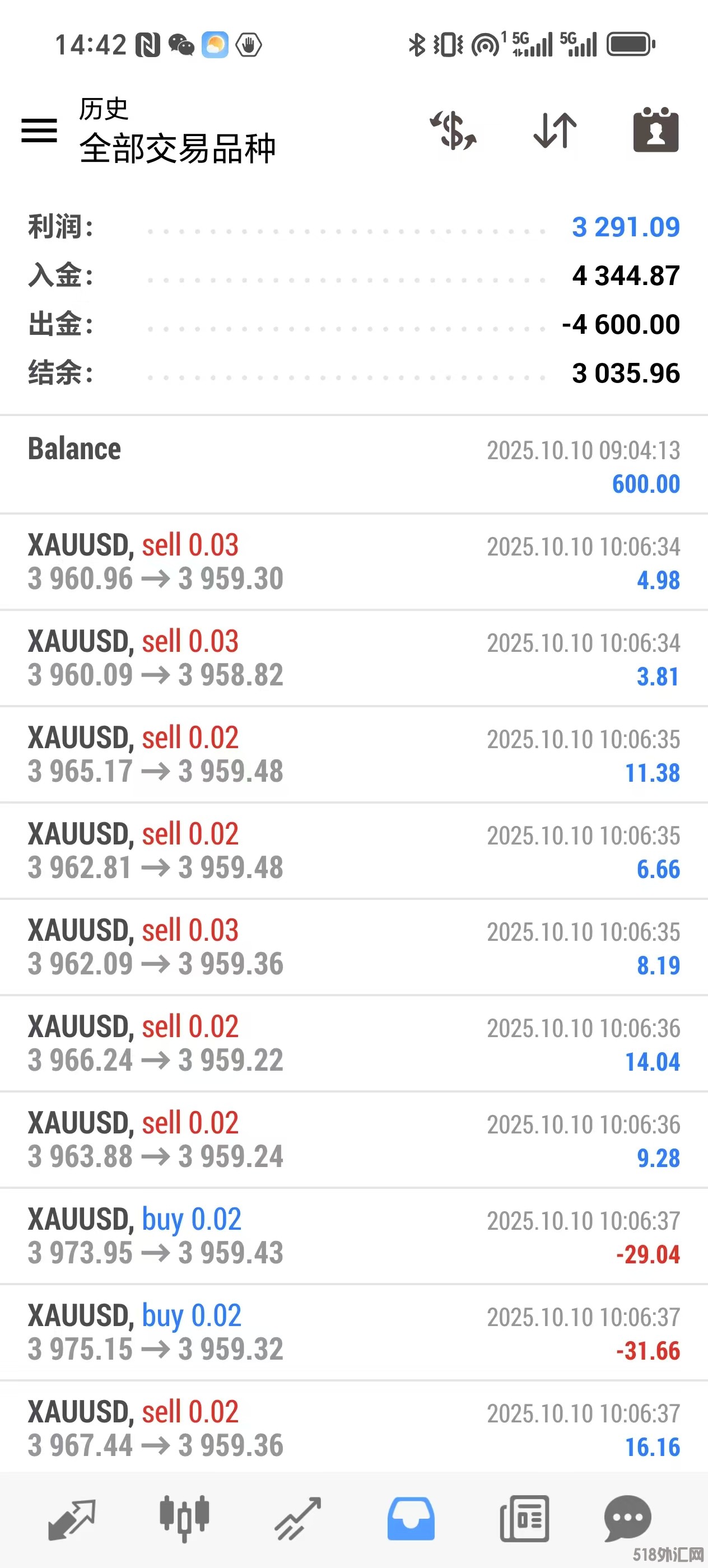Tap the buy 0.02 trade showing -29.04
708x1568 pixels.
(353, 1236)
